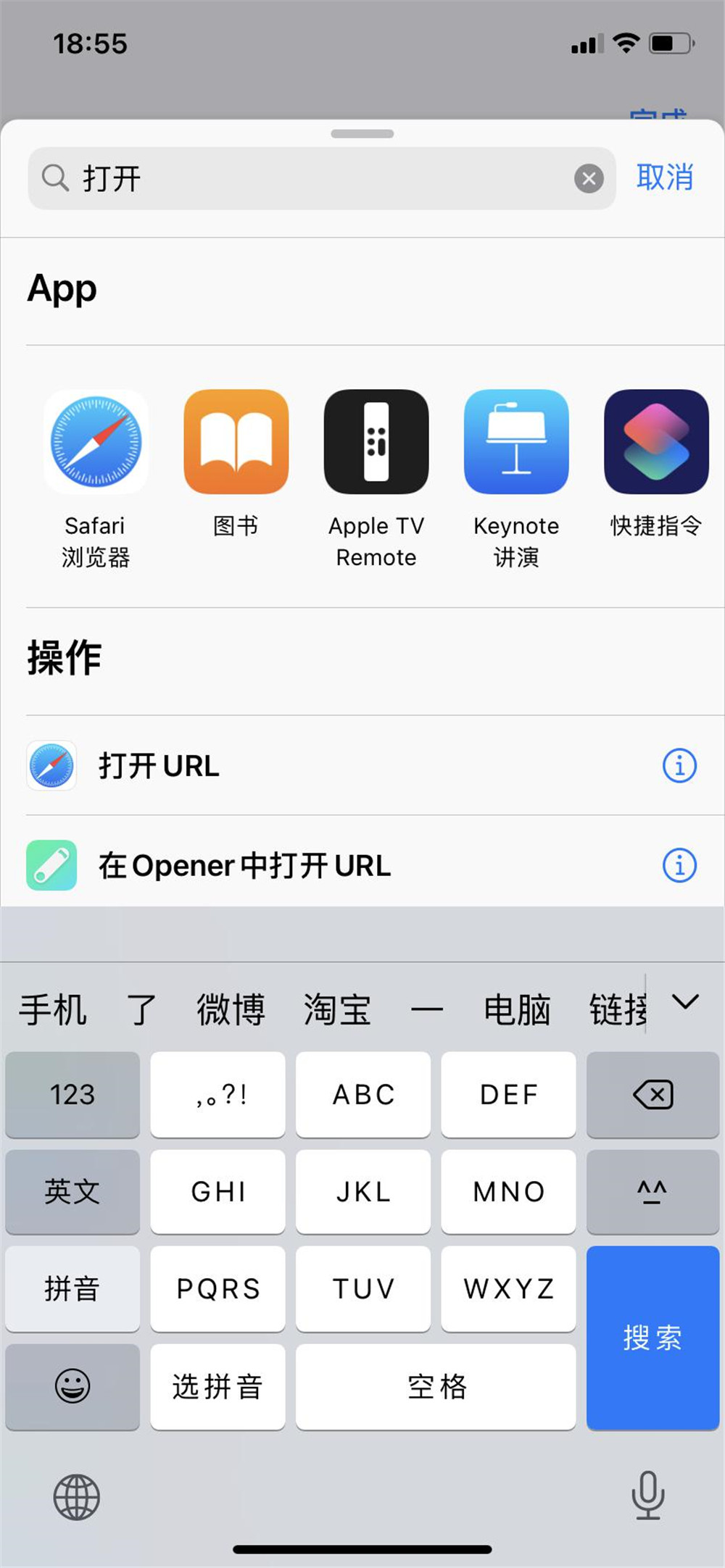Tap 取消 to cancel the search
The width and height of the screenshot is (725, 1568).
click(665, 178)
